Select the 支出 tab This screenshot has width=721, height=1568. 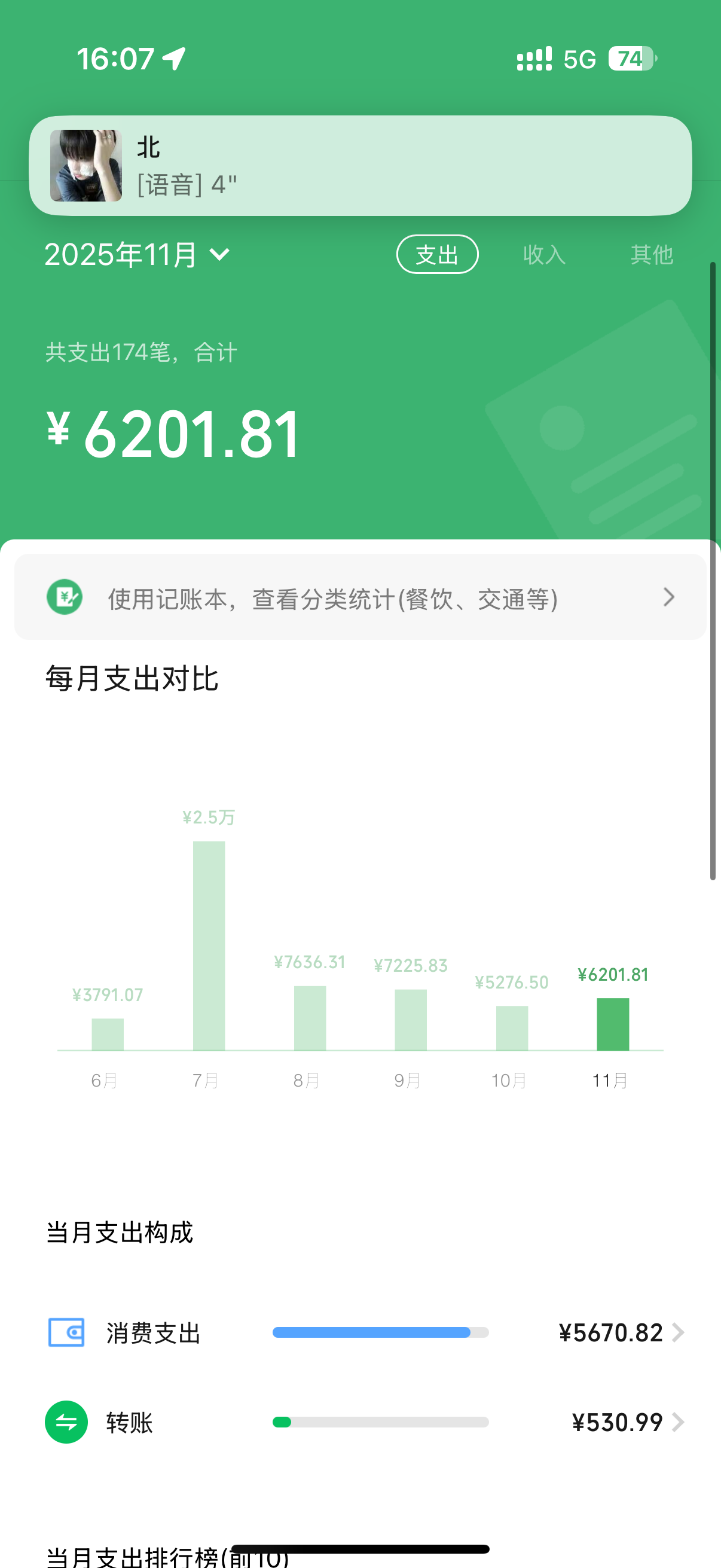pos(437,254)
